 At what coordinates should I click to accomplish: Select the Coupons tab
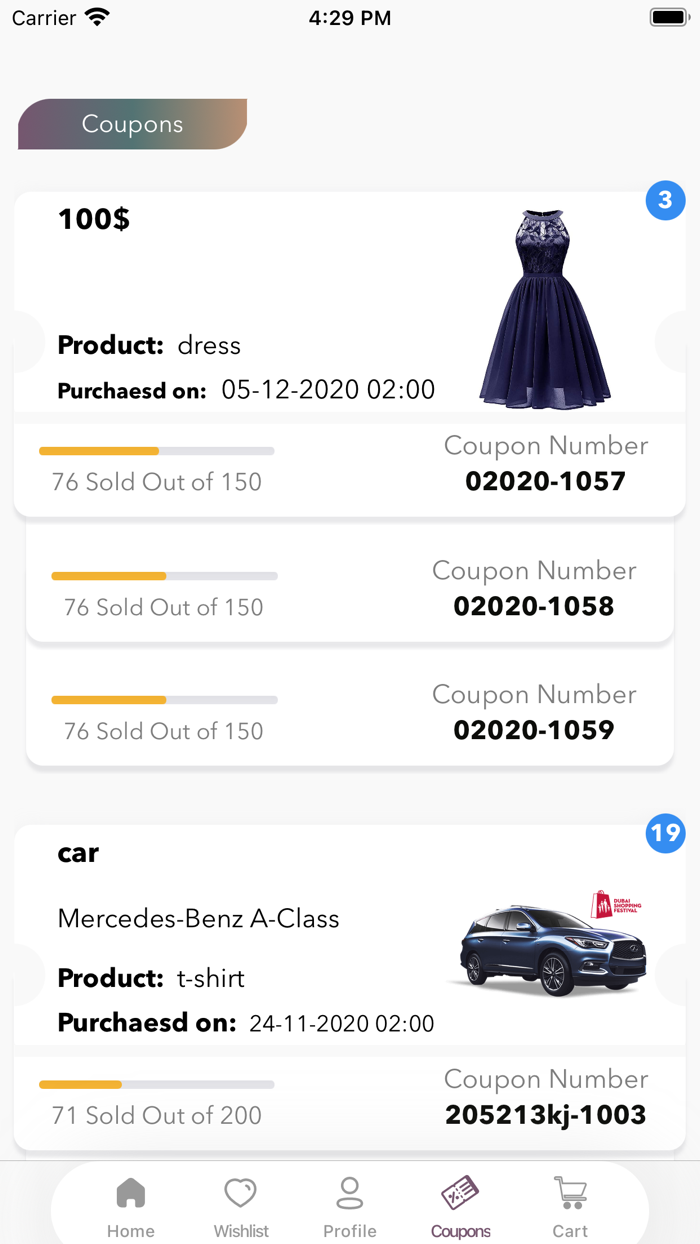tap(460, 1206)
